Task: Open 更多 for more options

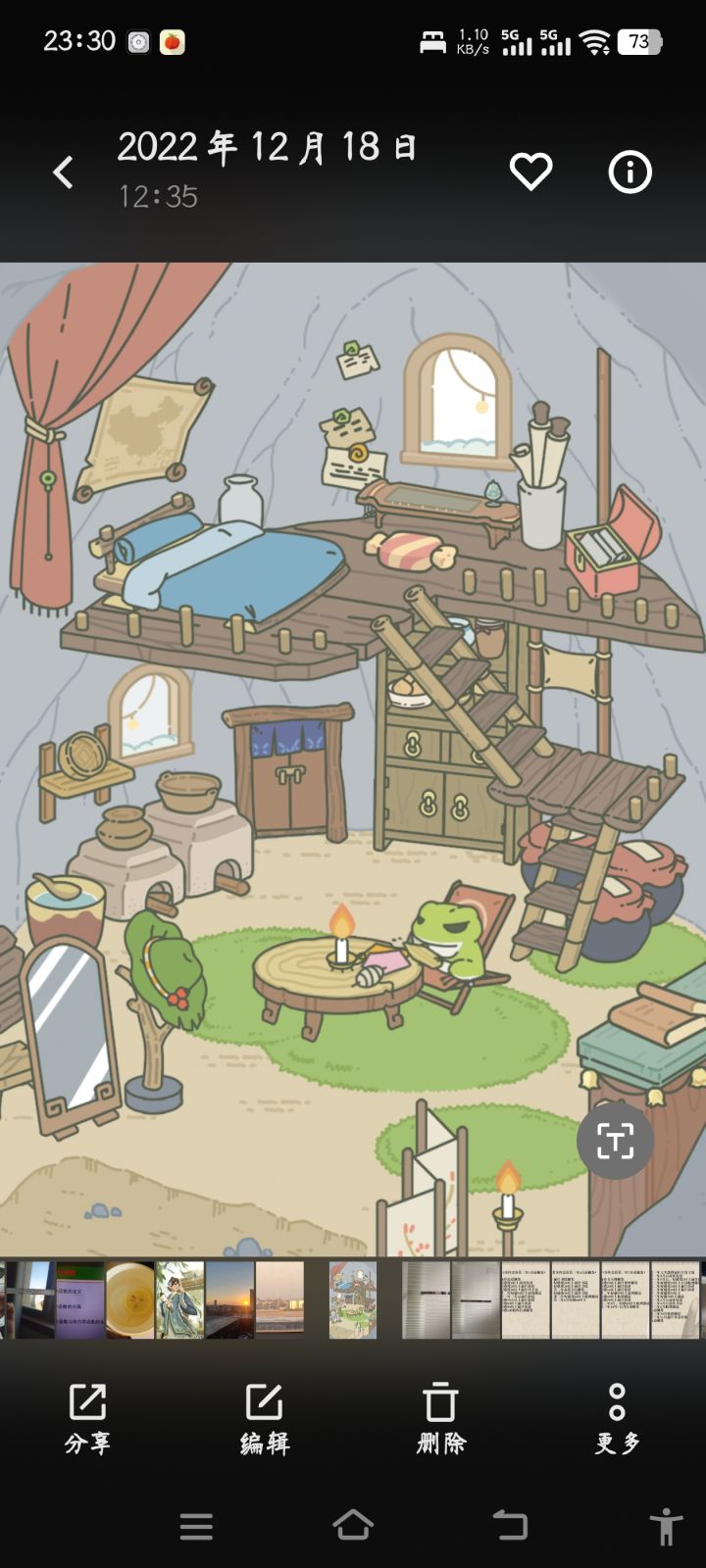Action: pyautogui.click(x=617, y=1419)
